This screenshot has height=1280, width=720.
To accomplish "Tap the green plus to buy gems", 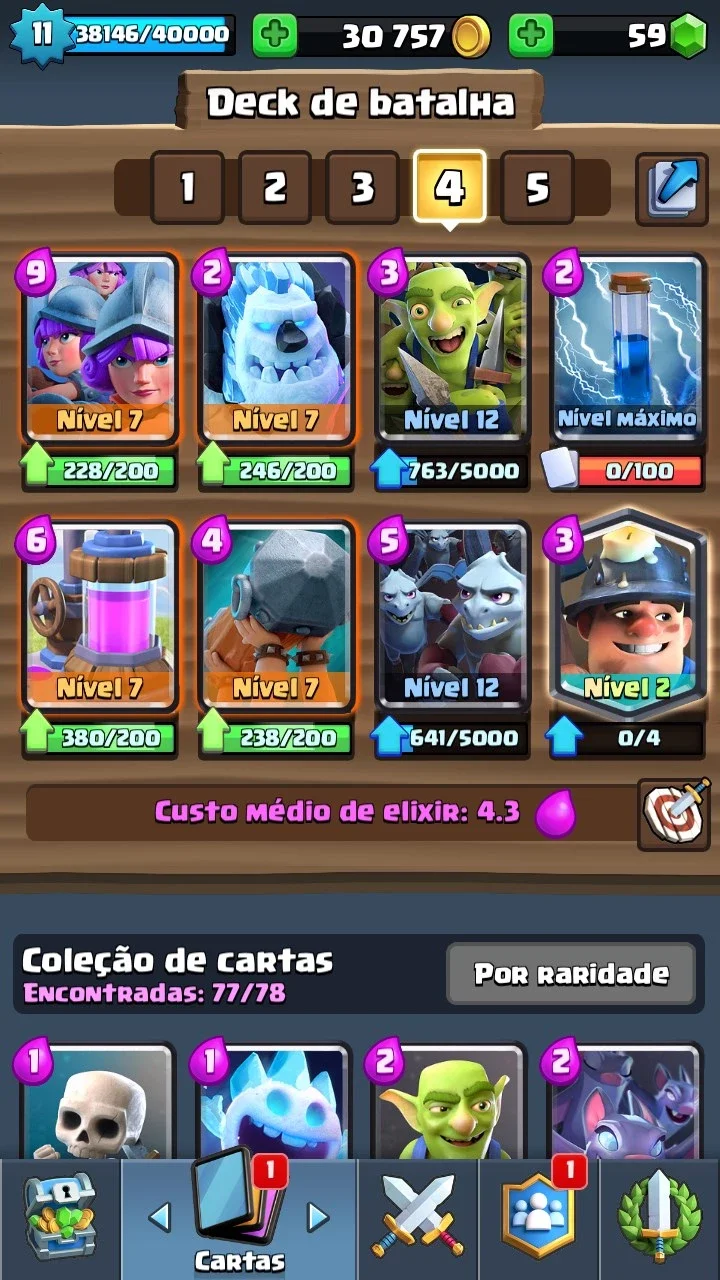I will tap(531, 37).
